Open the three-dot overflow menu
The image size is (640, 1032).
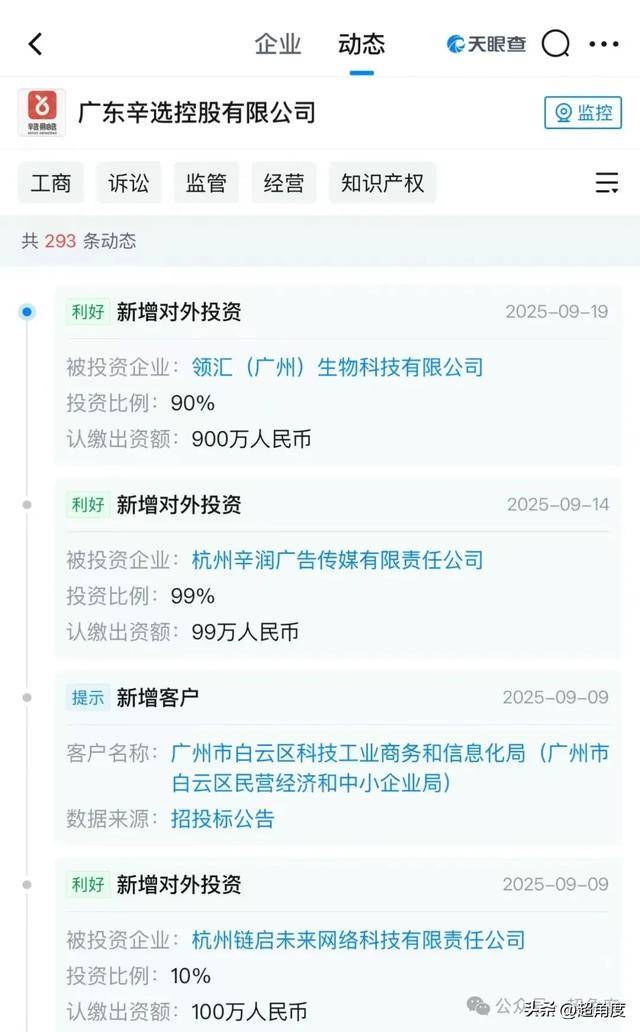point(604,44)
